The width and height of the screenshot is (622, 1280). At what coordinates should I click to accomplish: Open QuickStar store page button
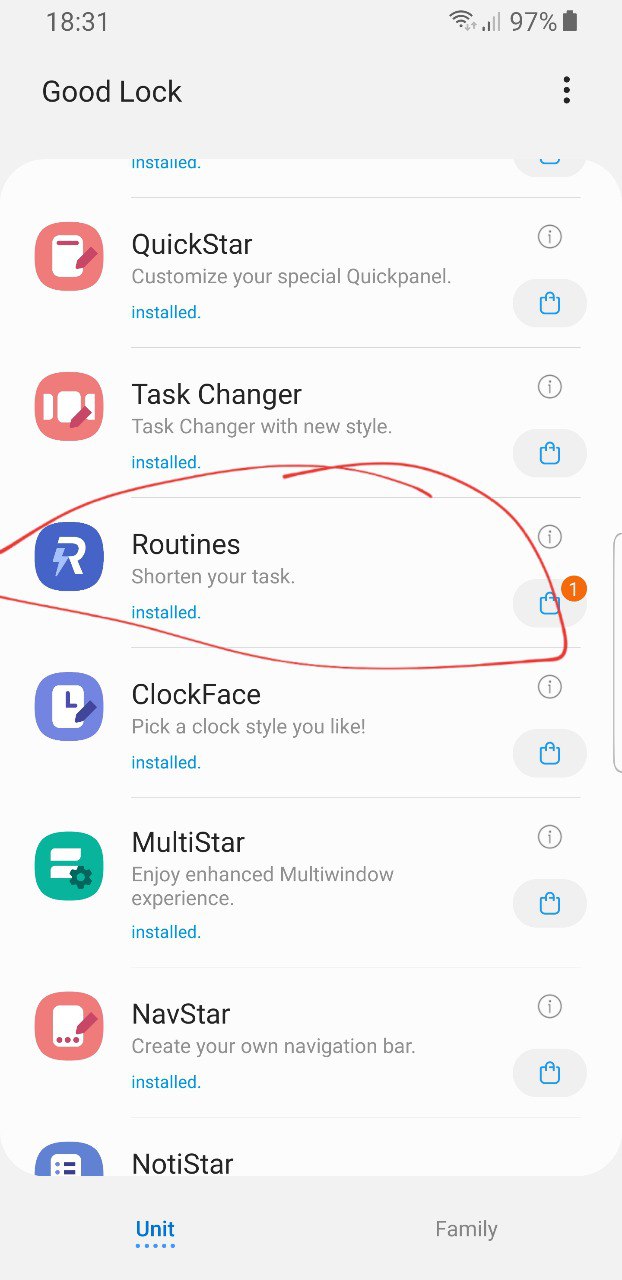pyautogui.click(x=549, y=304)
